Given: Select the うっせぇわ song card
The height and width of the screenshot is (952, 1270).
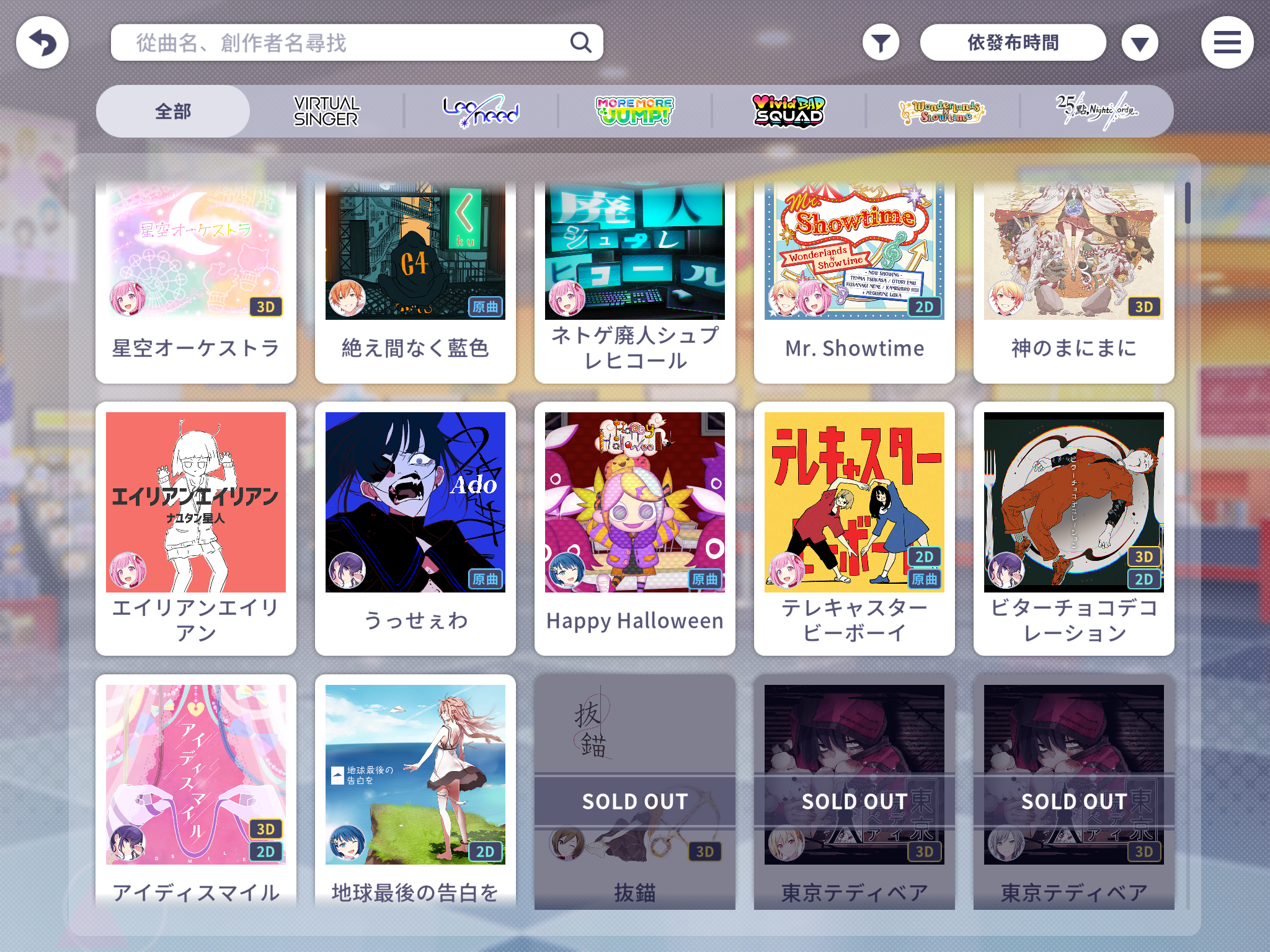Looking at the screenshot, I should [x=415, y=527].
